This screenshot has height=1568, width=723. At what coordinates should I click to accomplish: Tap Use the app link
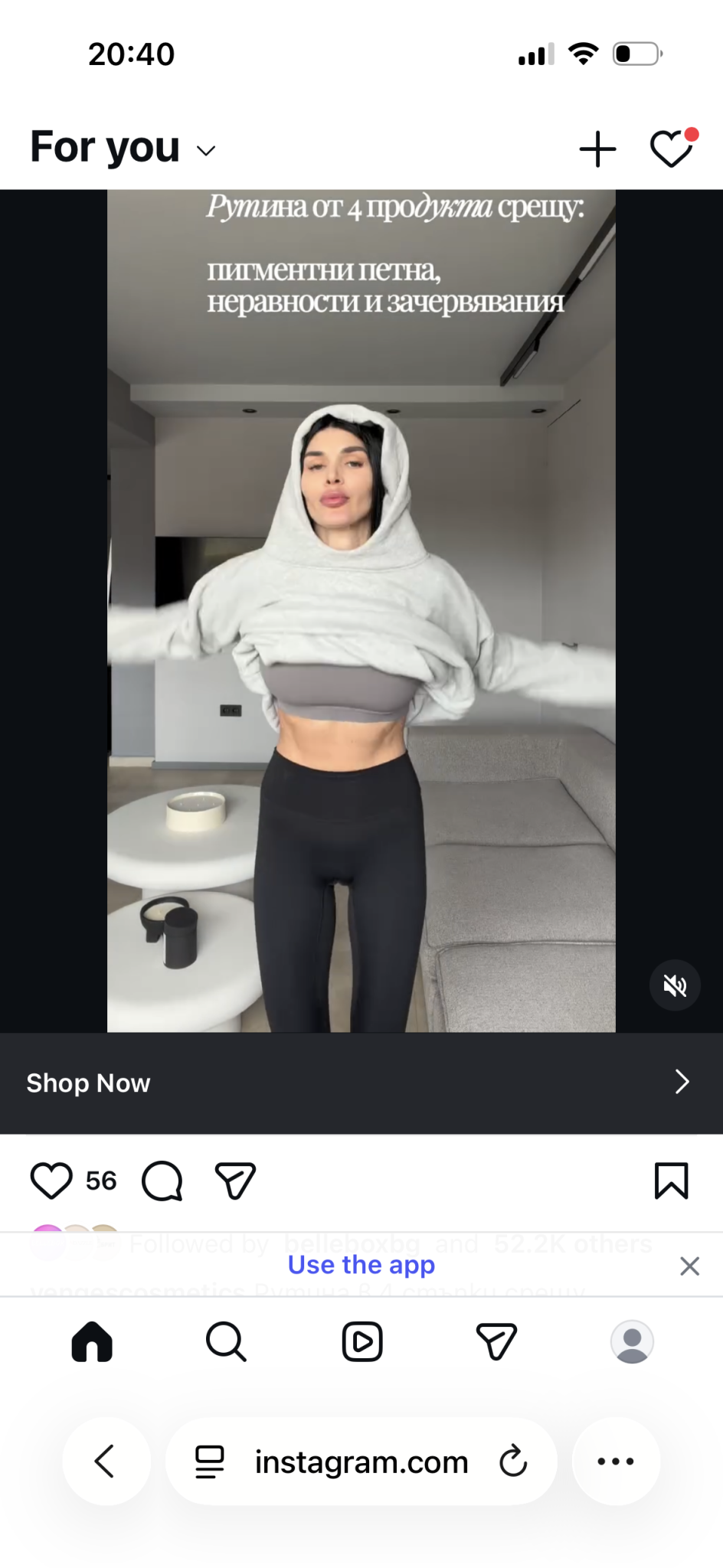(x=361, y=1265)
